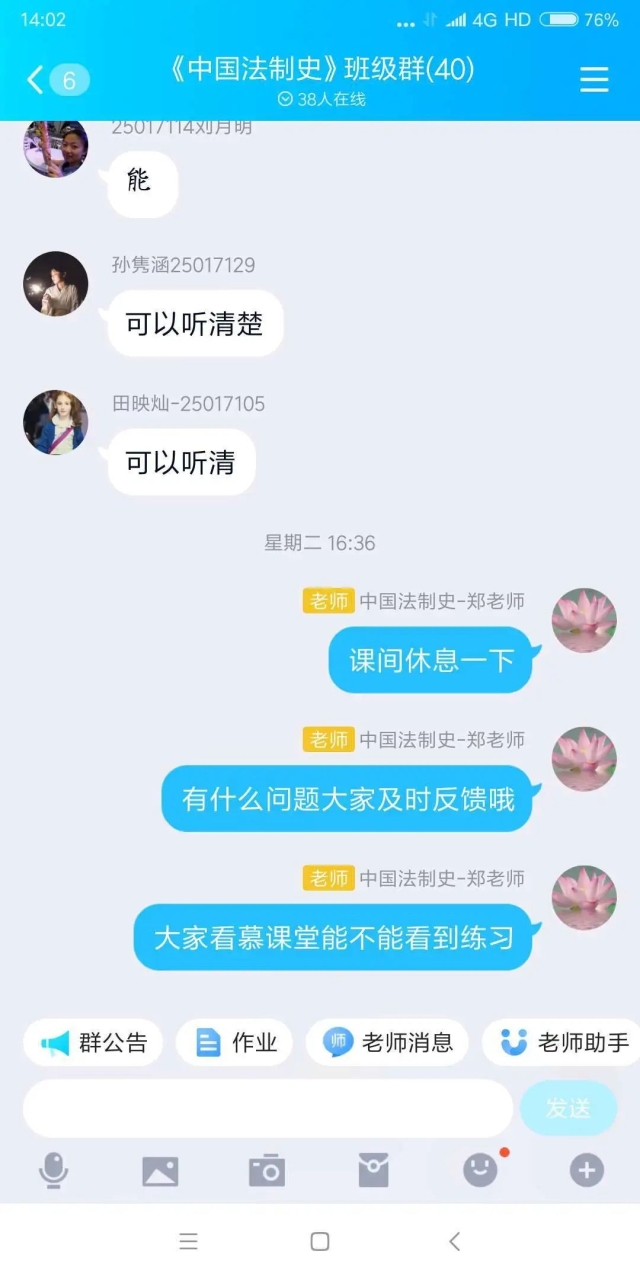Focus the message text input field
This screenshot has height=1280, width=640.
(x=267, y=1108)
